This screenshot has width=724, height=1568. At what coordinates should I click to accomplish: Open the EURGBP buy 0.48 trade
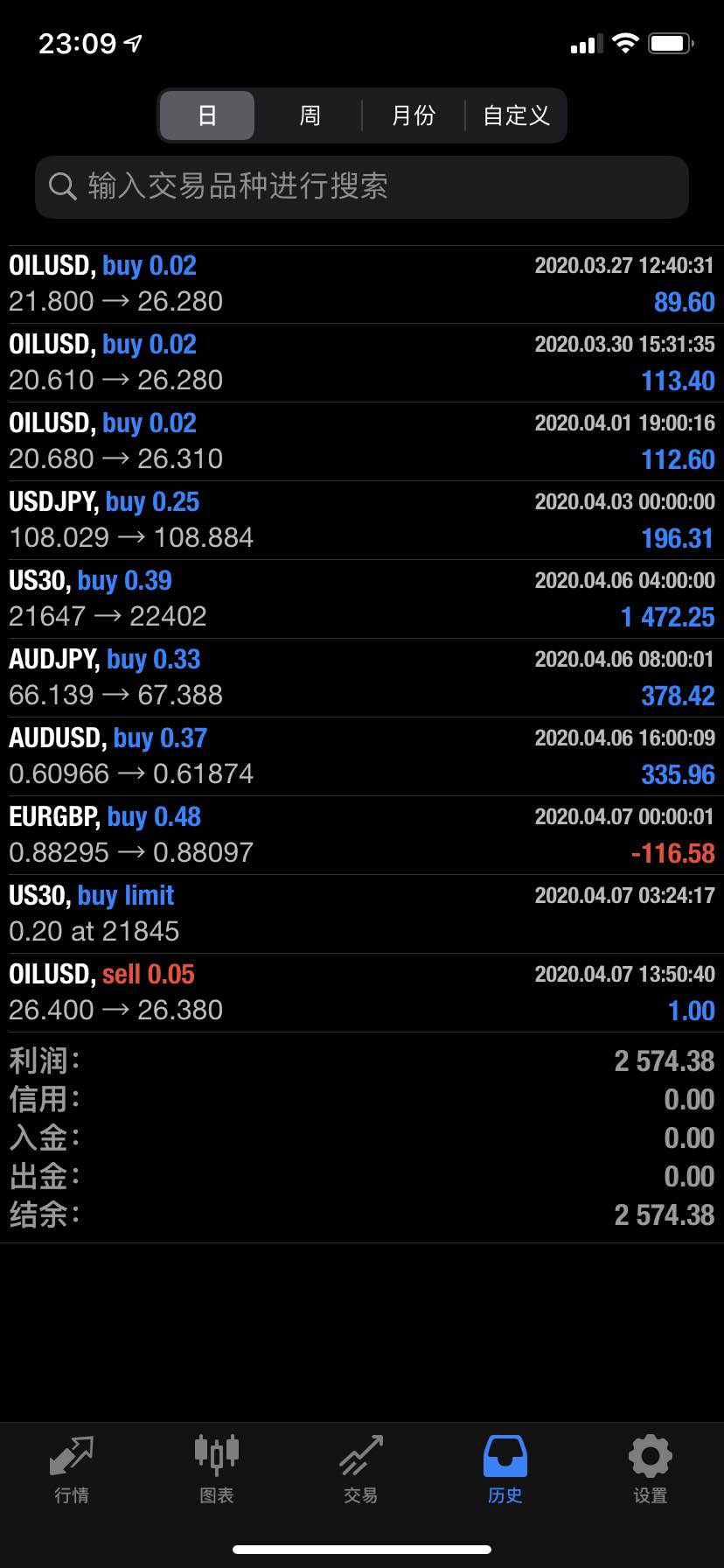click(x=362, y=836)
